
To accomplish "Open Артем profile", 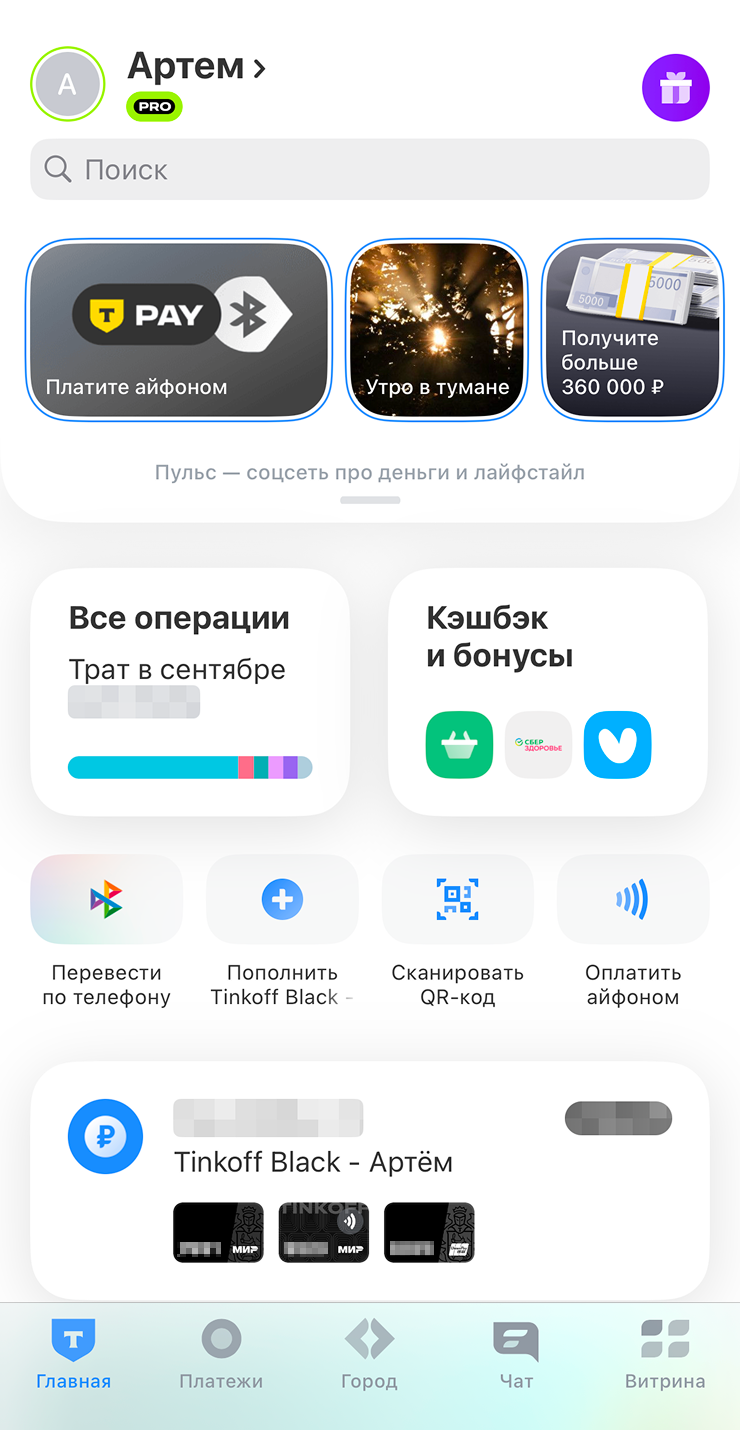I will tap(196, 67).
